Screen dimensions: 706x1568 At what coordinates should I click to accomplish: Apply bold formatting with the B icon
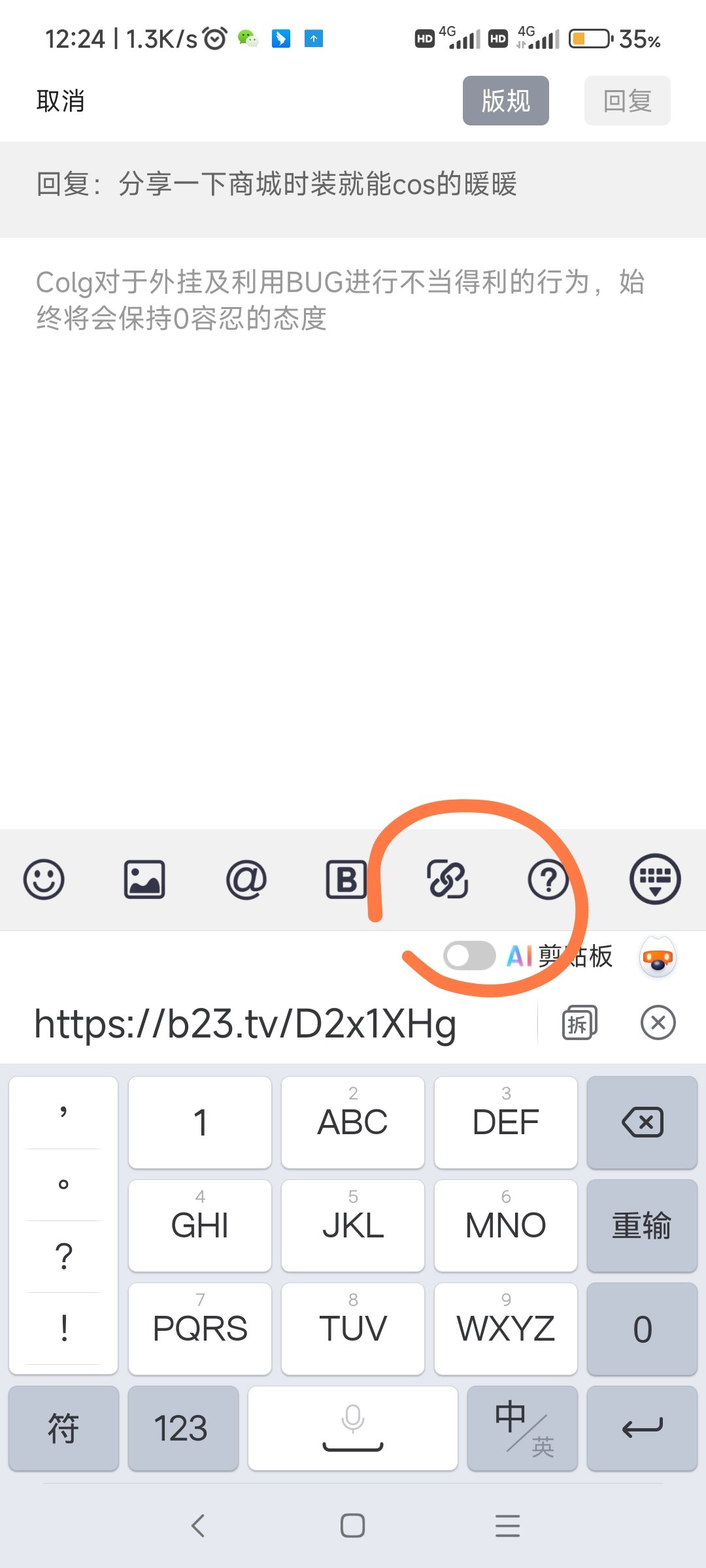pyautogui.click(x=346, y=879)
